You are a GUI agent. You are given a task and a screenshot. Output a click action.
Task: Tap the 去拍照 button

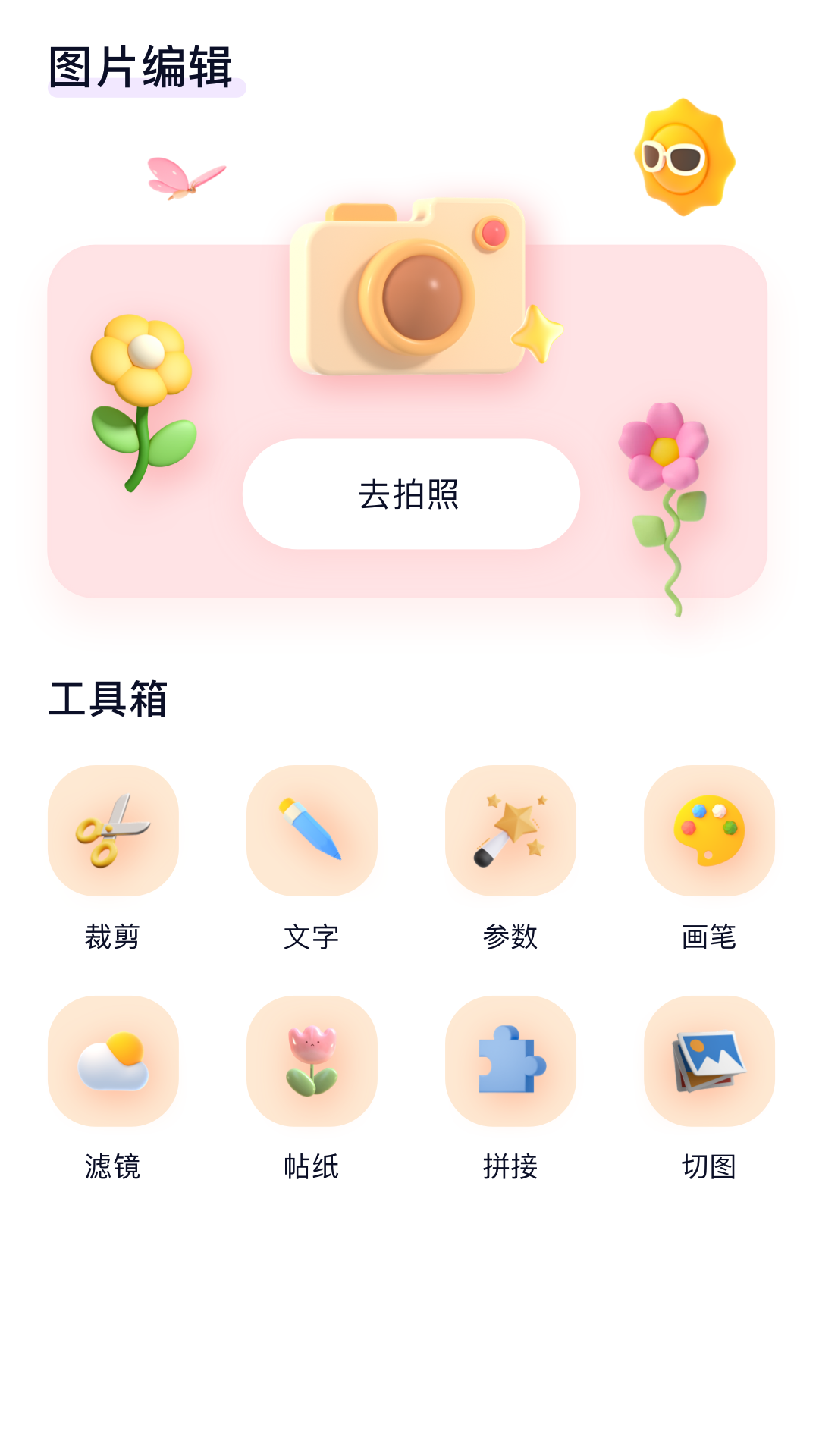[410, 494]
